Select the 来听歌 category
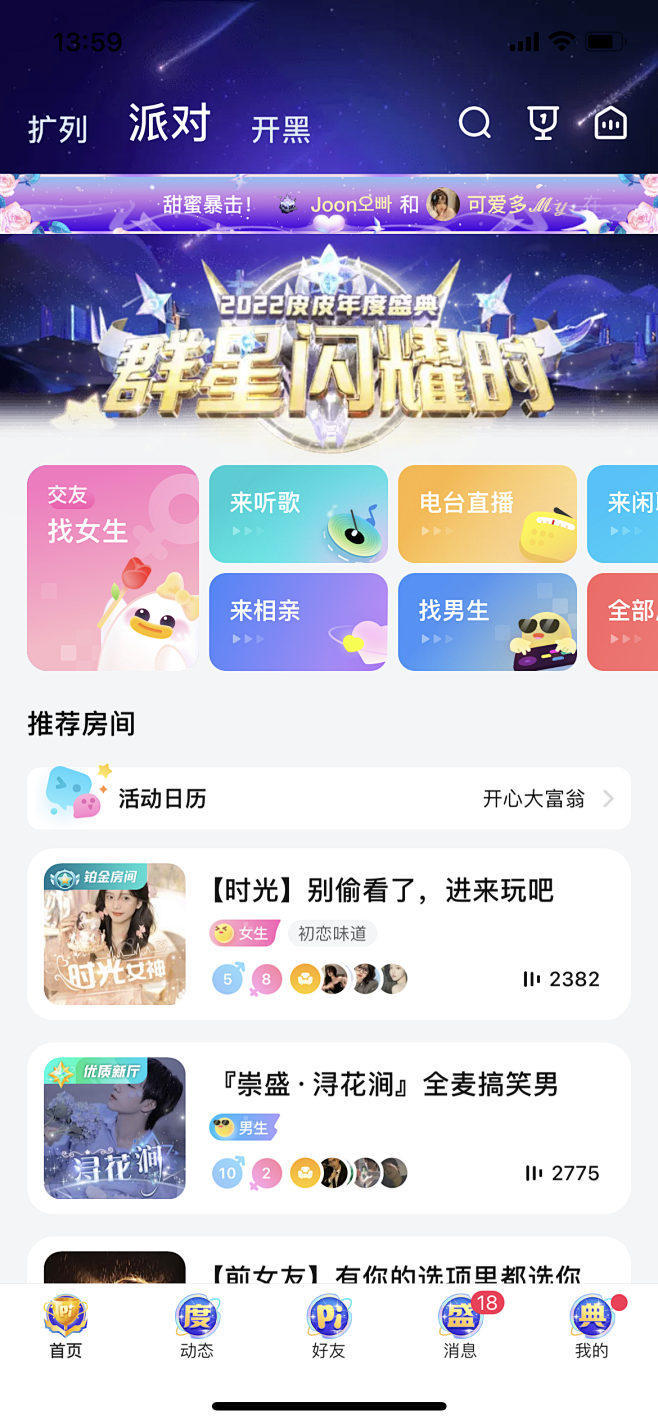This screenshot has width=658, height=1424. [298, 514]
